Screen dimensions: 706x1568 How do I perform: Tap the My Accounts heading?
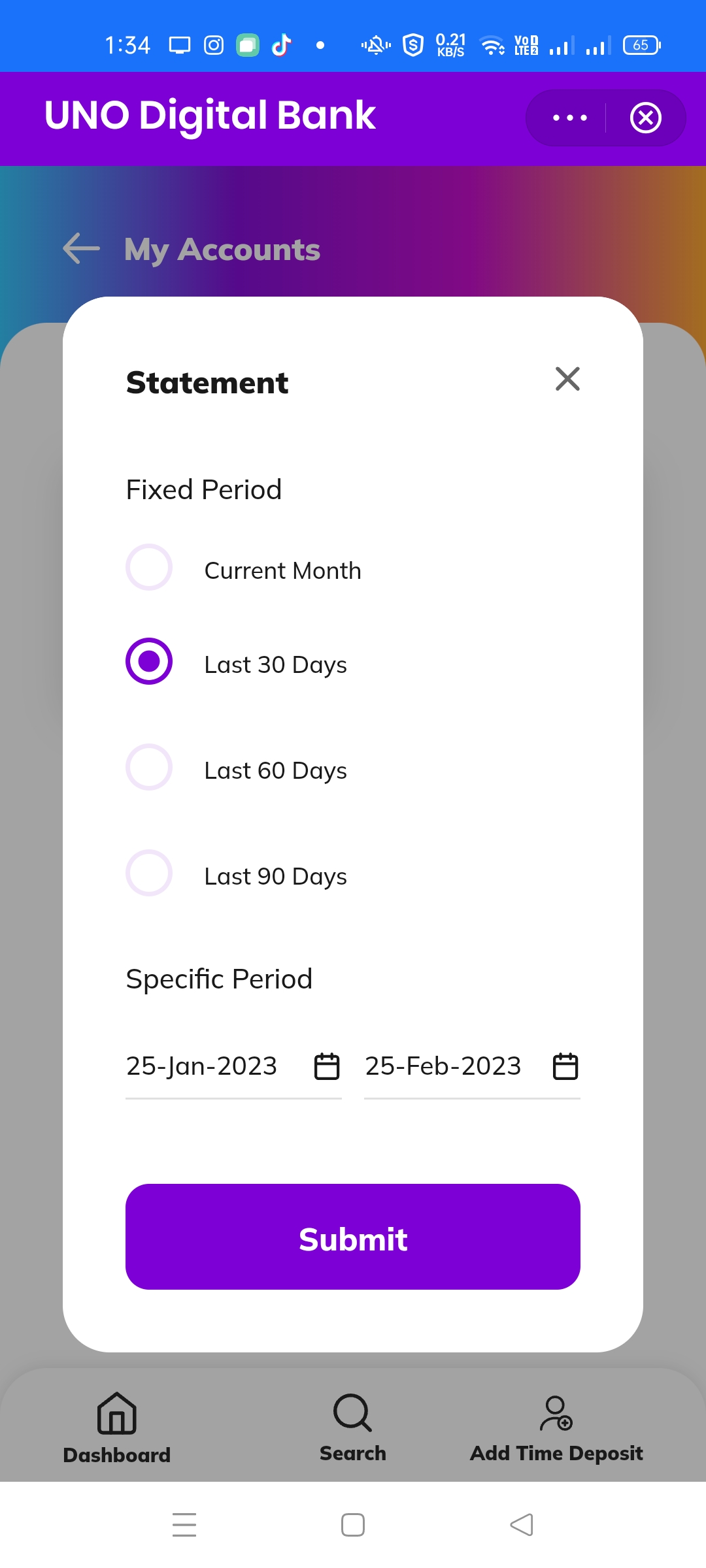click(x=221, y=249)
